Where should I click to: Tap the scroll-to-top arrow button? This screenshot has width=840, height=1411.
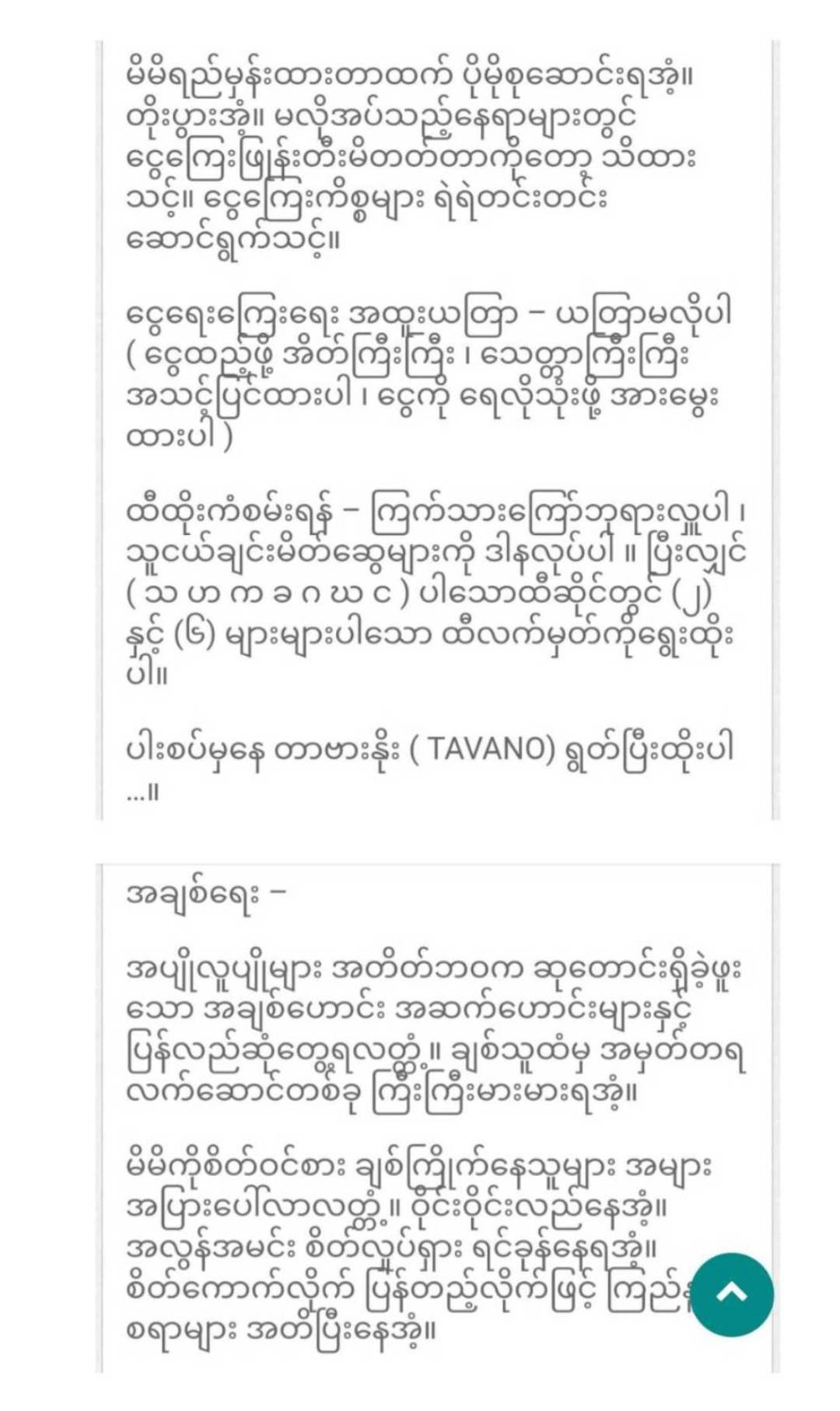731,1294
